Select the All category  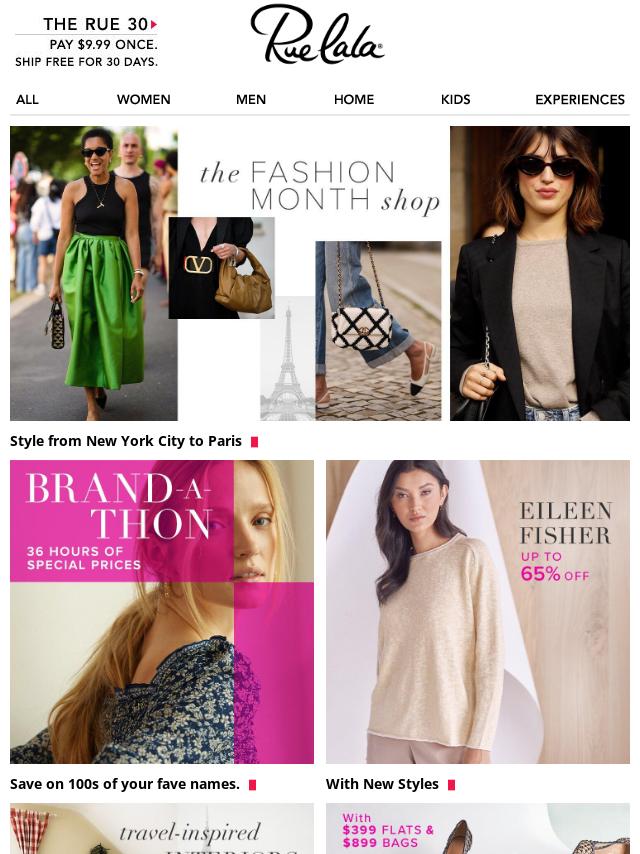27,100
